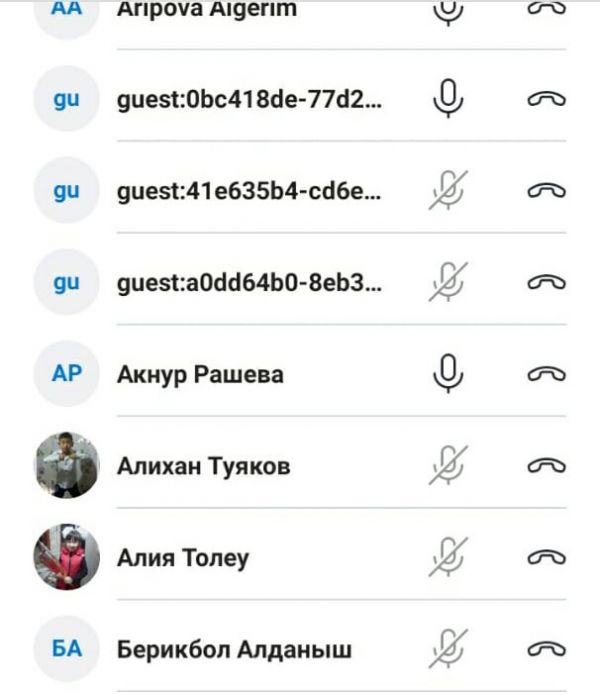Image resolution: width=600 pixels, height=695 pixels.
Task: Remove Берикбол Алданыш from the call
Action: coord(546,650)
